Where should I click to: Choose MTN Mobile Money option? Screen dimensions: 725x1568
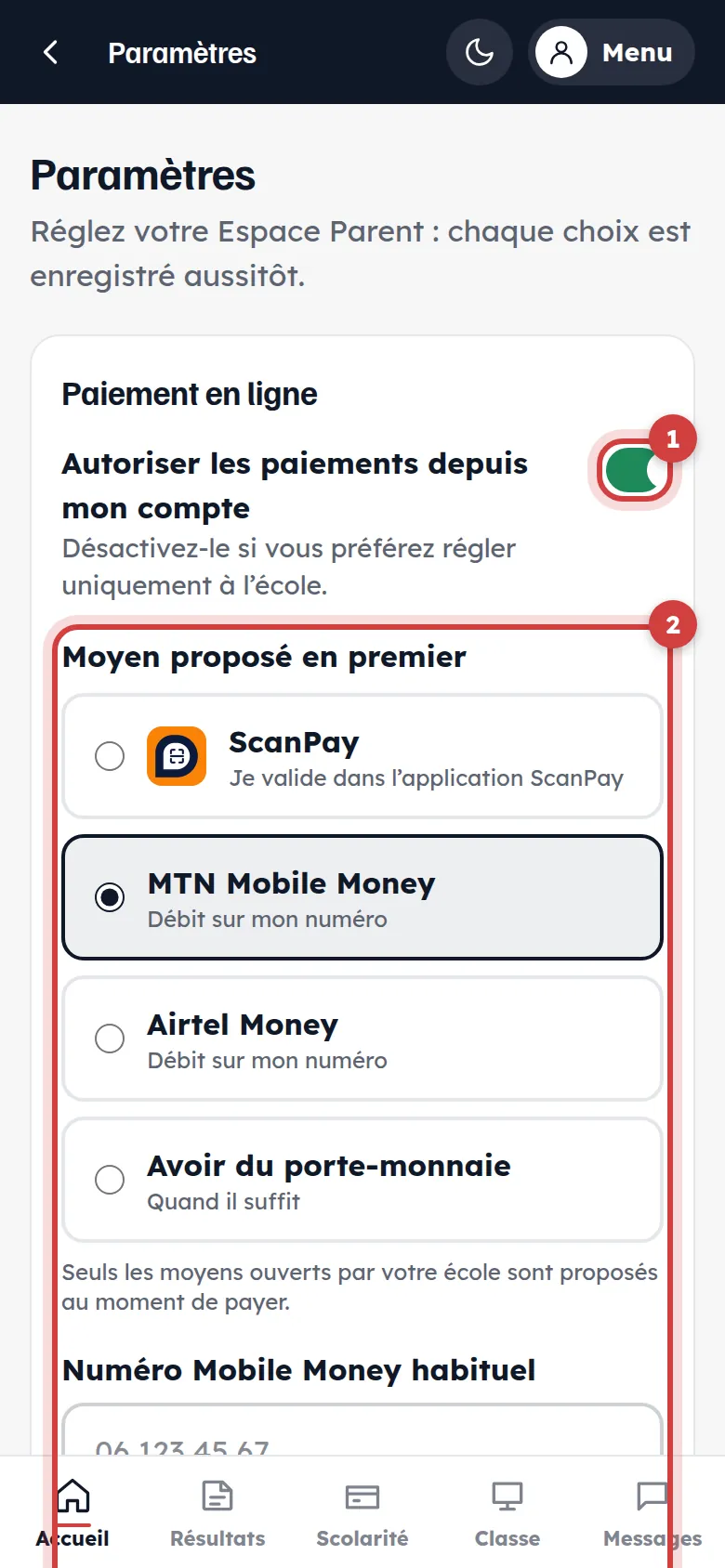click(x=362, y=897)
